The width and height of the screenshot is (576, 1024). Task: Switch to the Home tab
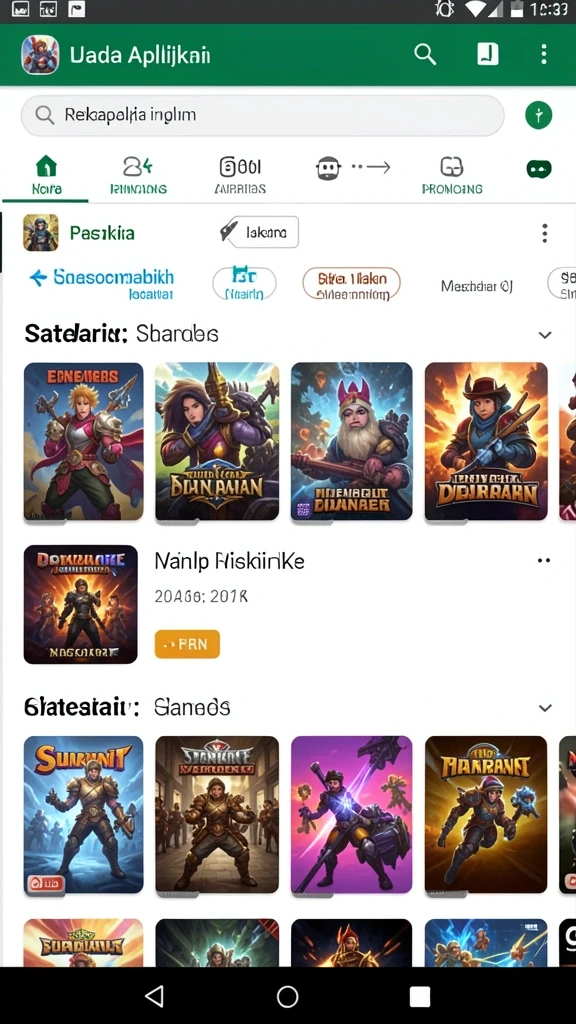46,176
